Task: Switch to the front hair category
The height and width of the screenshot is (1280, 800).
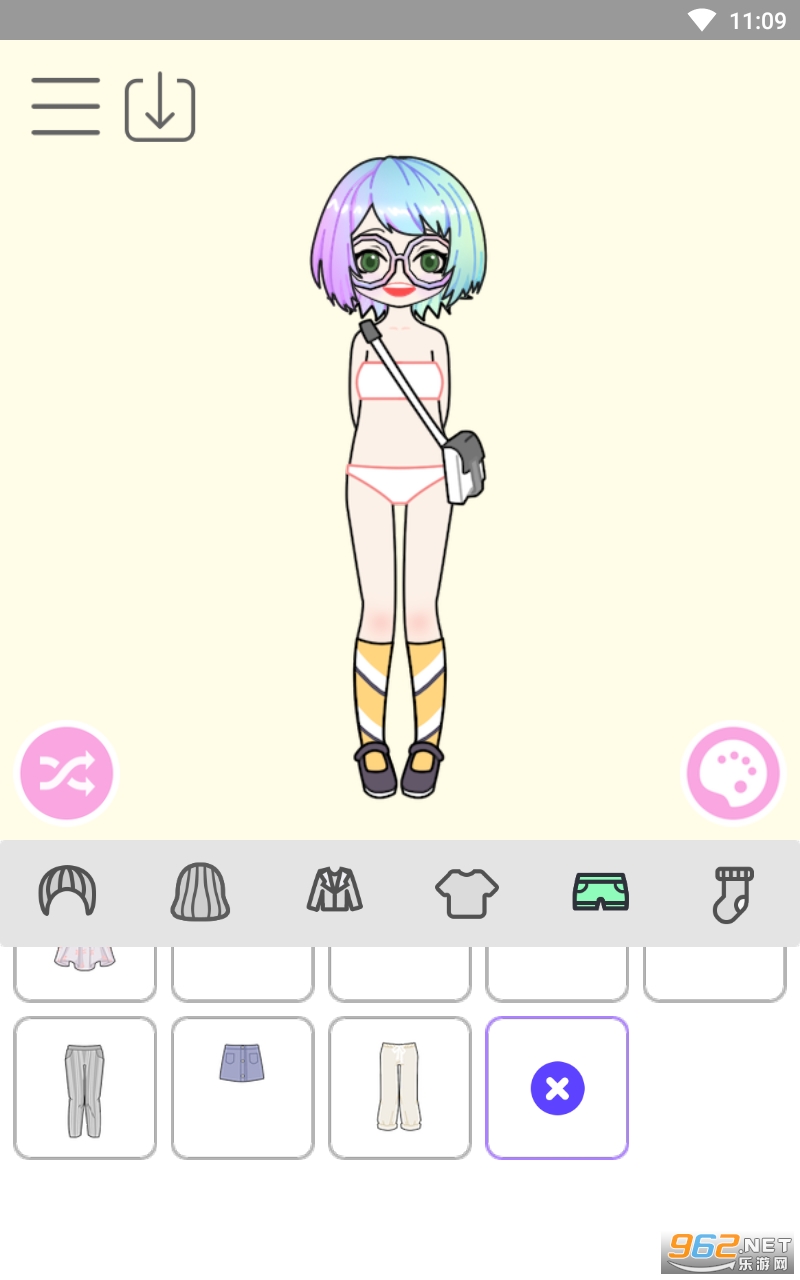Action: coord(67,890)
